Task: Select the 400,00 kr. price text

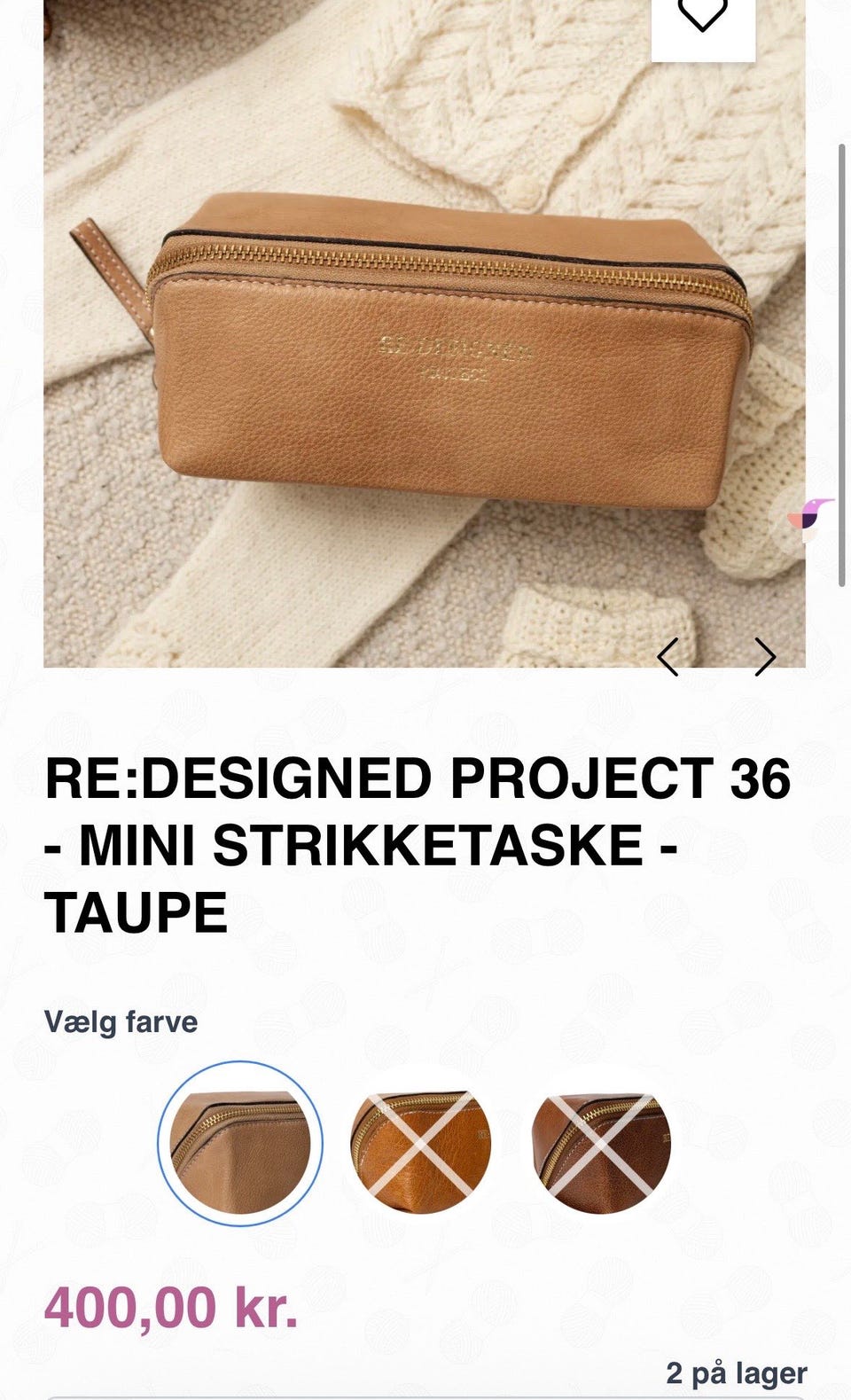Action: pyautogui.click(x=171, y=1308)
